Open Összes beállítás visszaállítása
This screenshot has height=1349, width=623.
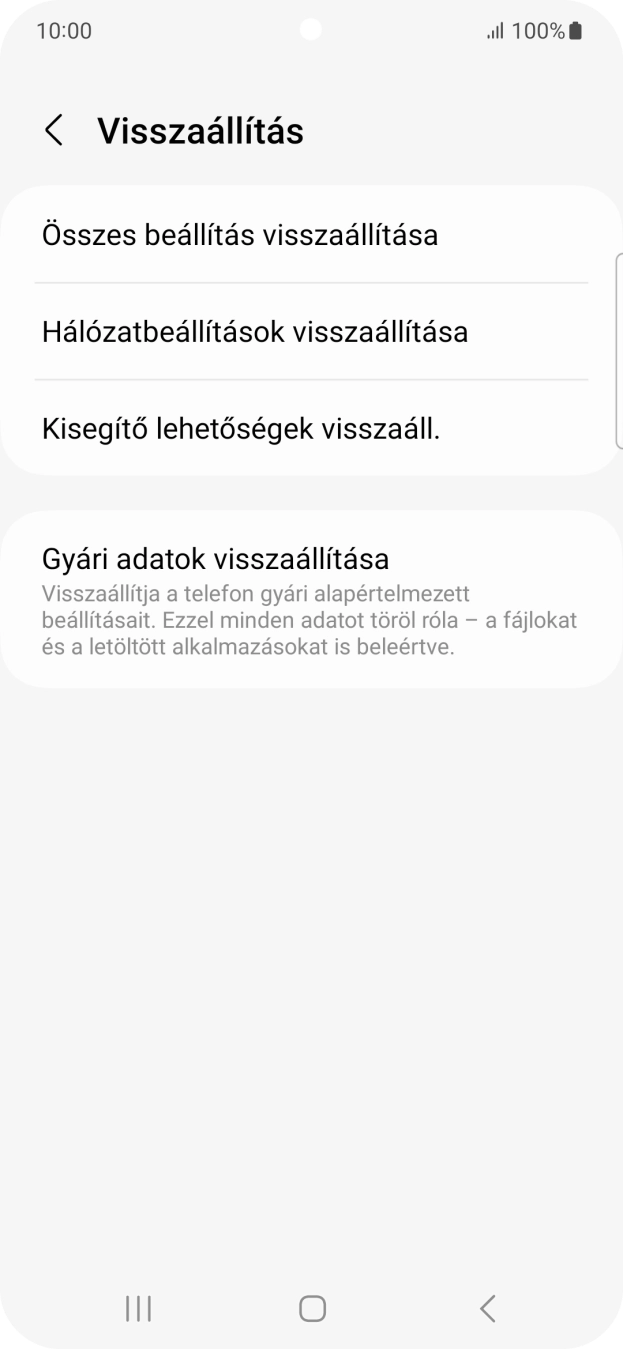click(x=240, y=235)
